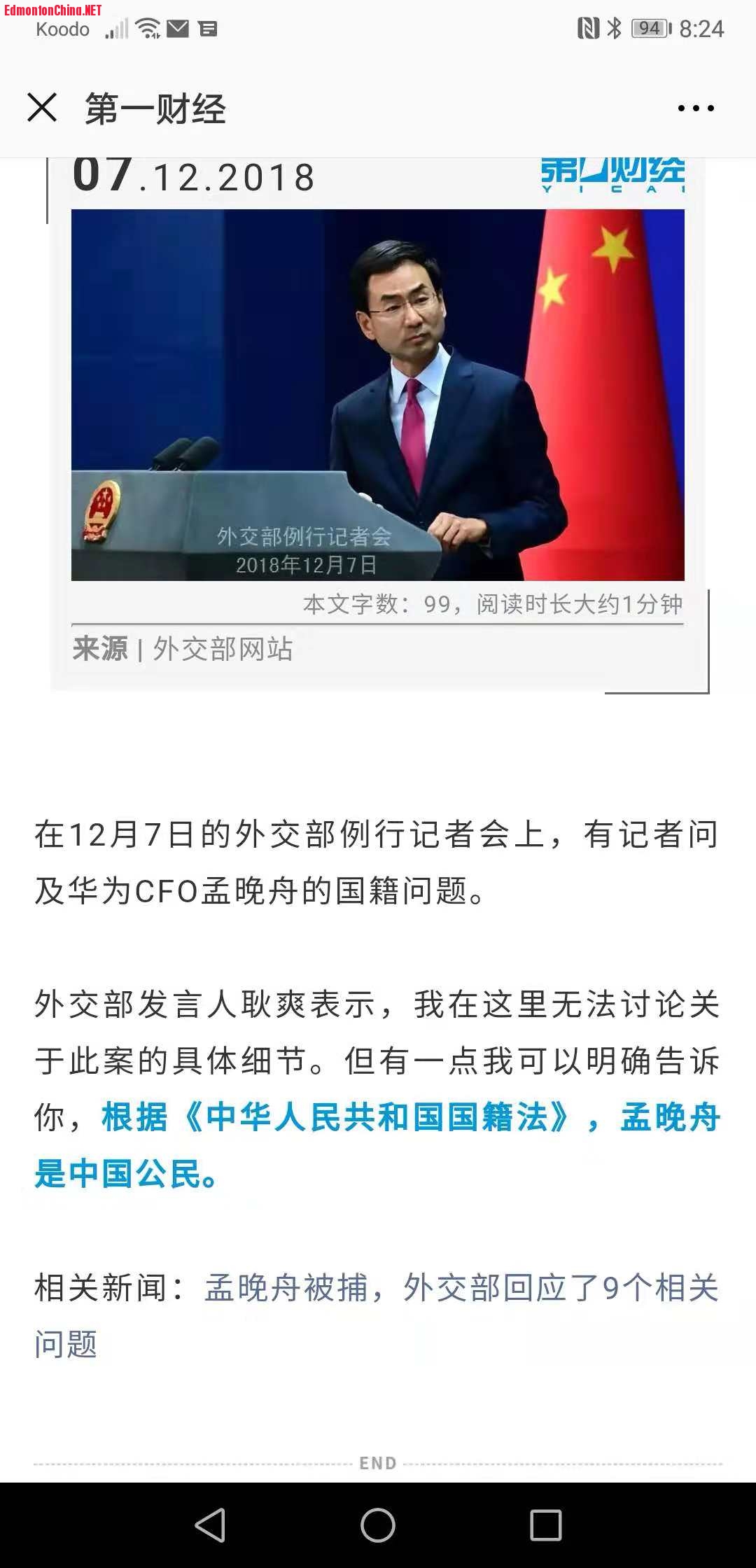Tap the press conference photo
The image size is (756, 1568).
pos(378,395)
